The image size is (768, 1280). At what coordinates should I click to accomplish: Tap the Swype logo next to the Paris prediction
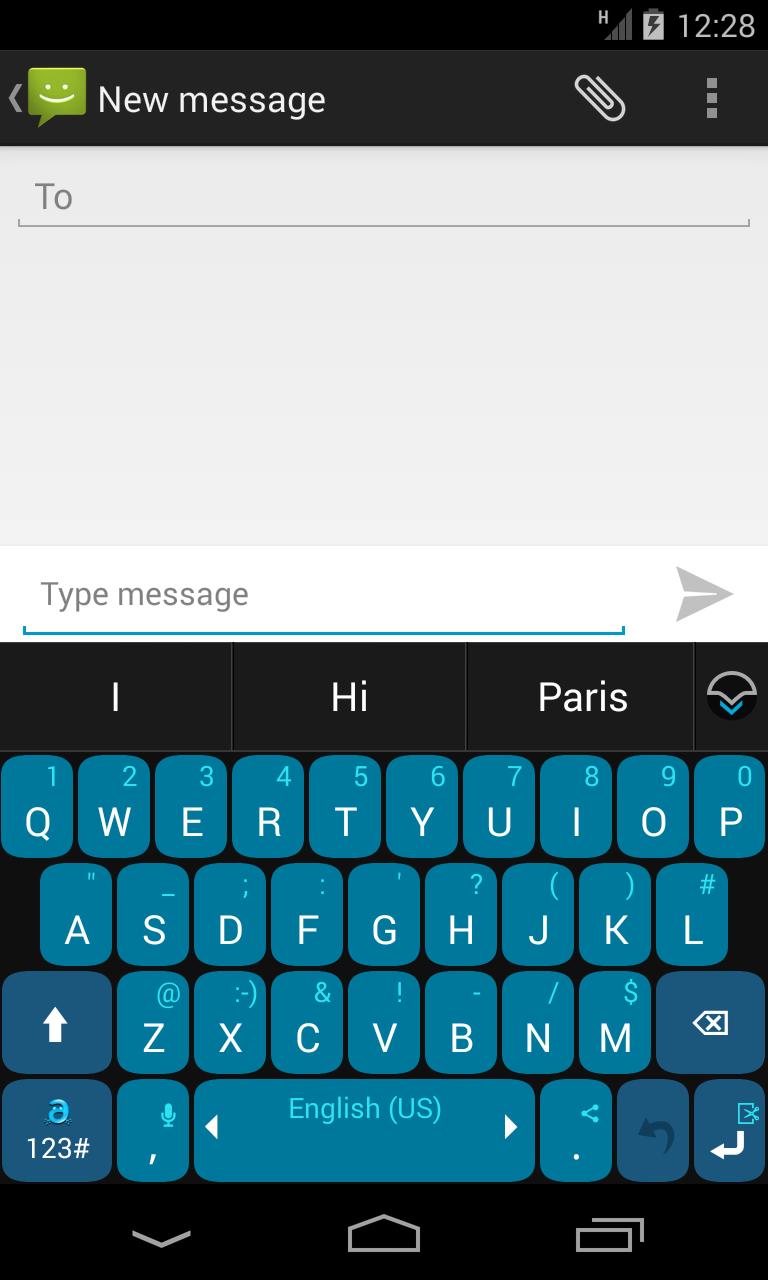coord(732,696)
